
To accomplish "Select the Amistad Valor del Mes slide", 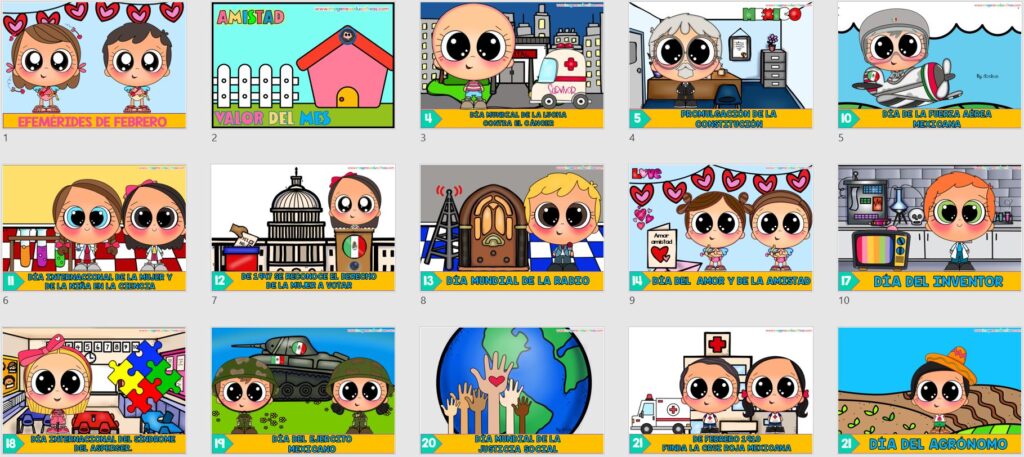I will (x=303, y=65).
